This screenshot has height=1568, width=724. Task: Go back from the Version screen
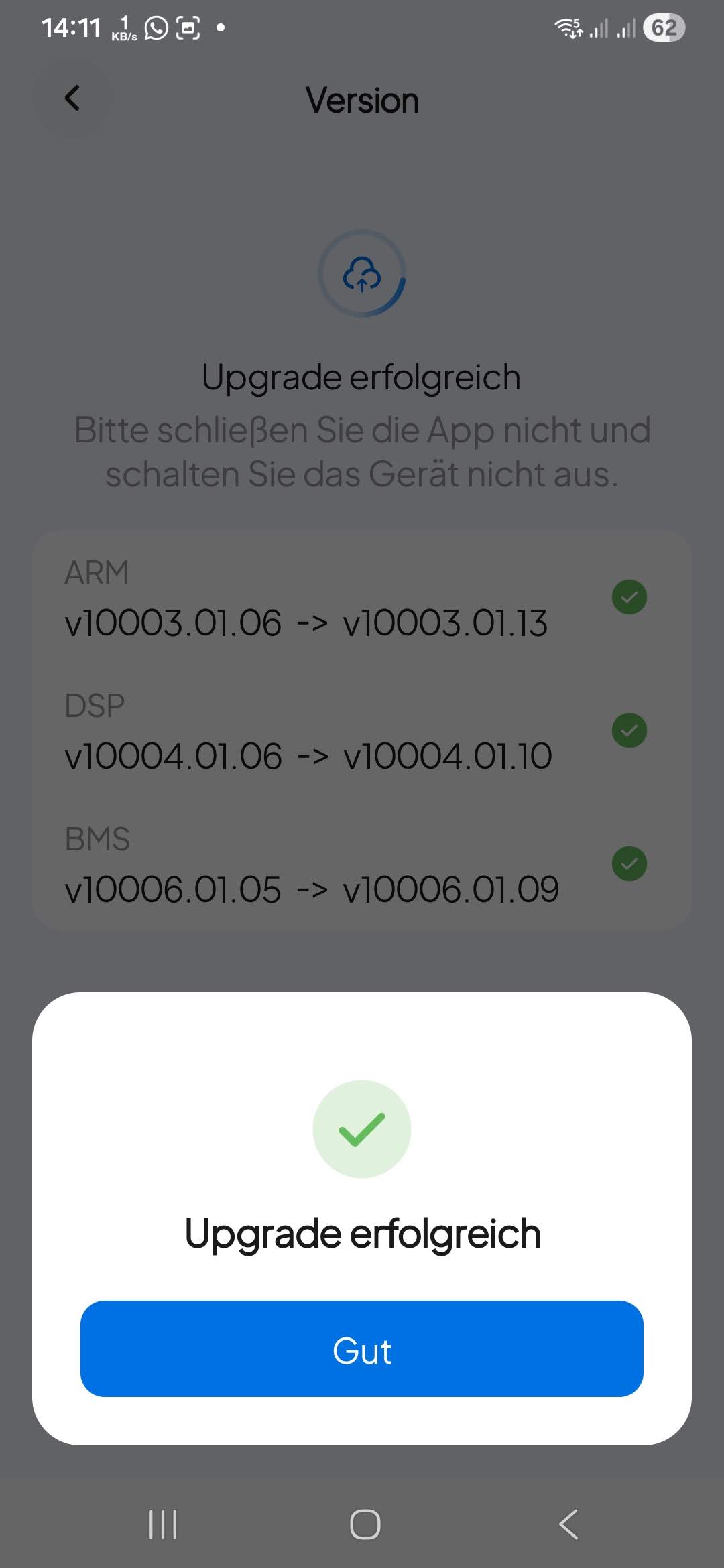coord(72,99)
